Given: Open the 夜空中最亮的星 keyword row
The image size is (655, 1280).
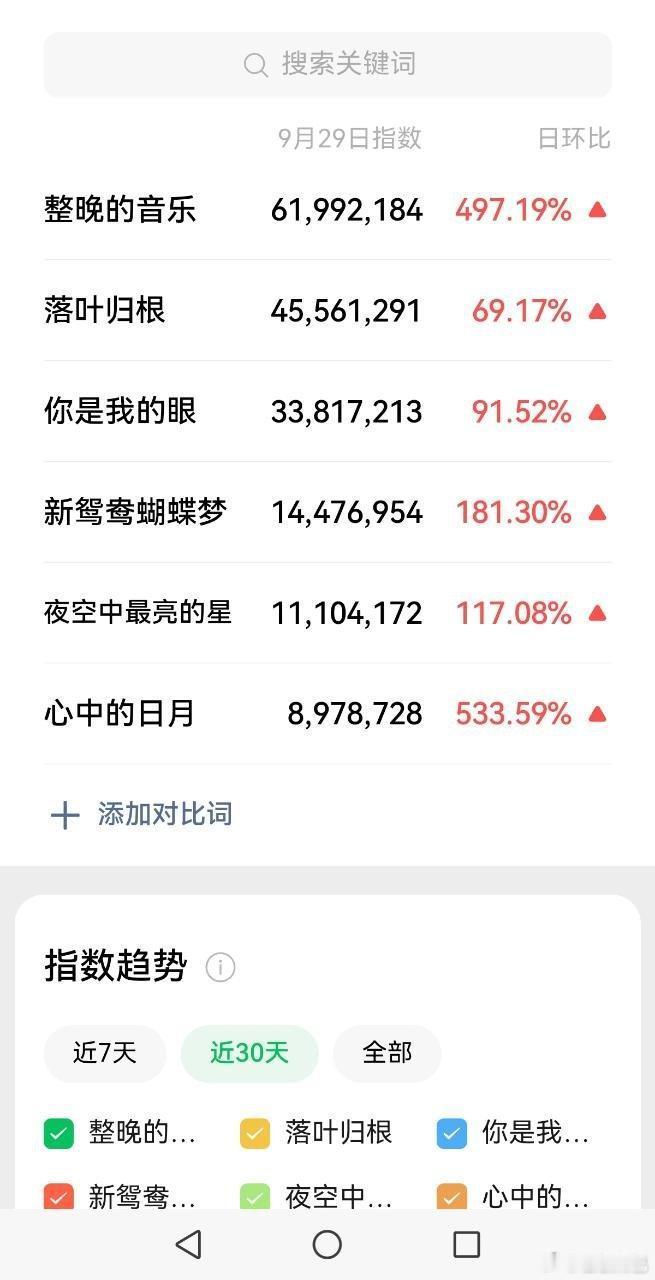Looking at the screenshot, I should coord(327,613).
